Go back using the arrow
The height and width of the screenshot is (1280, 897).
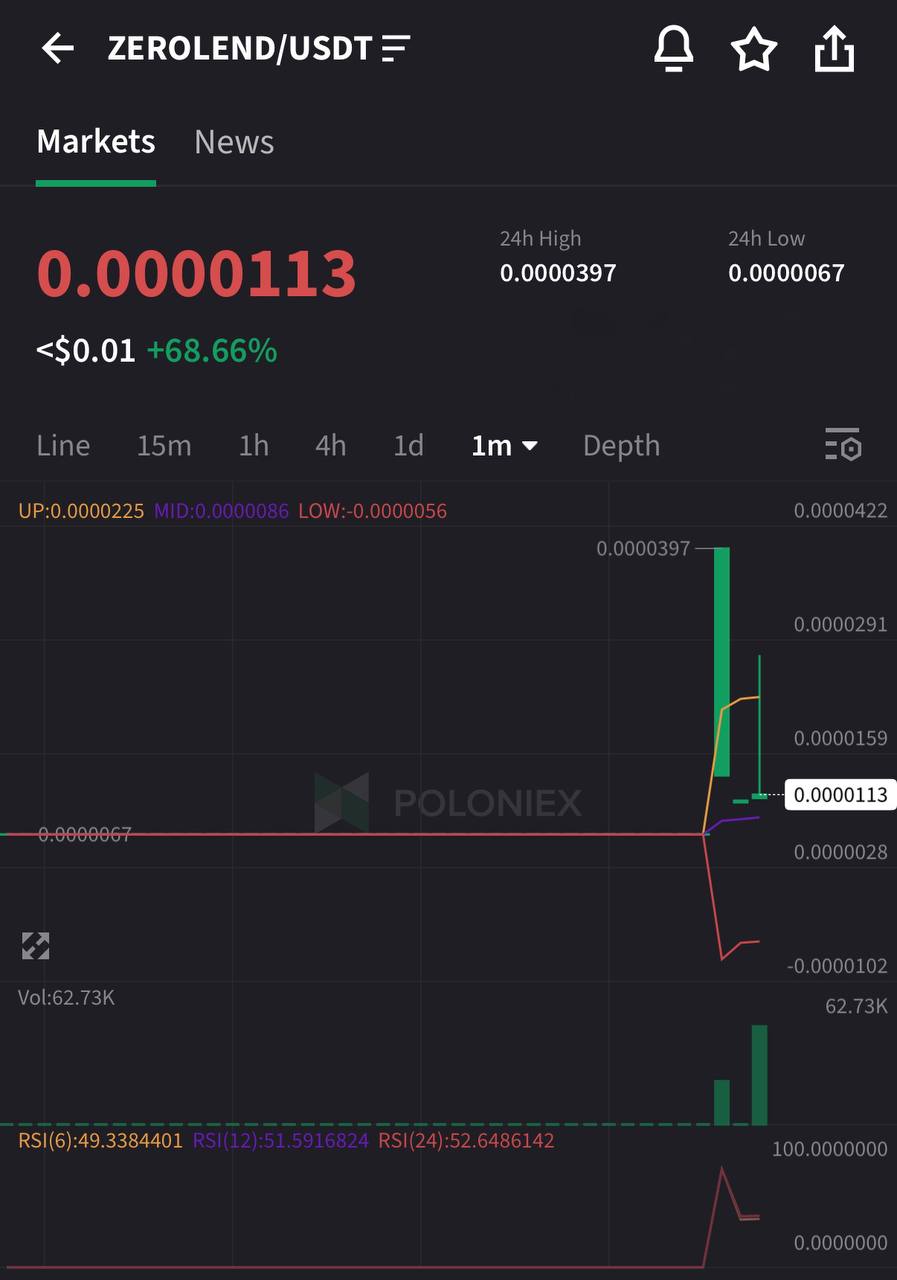[57, 48]
